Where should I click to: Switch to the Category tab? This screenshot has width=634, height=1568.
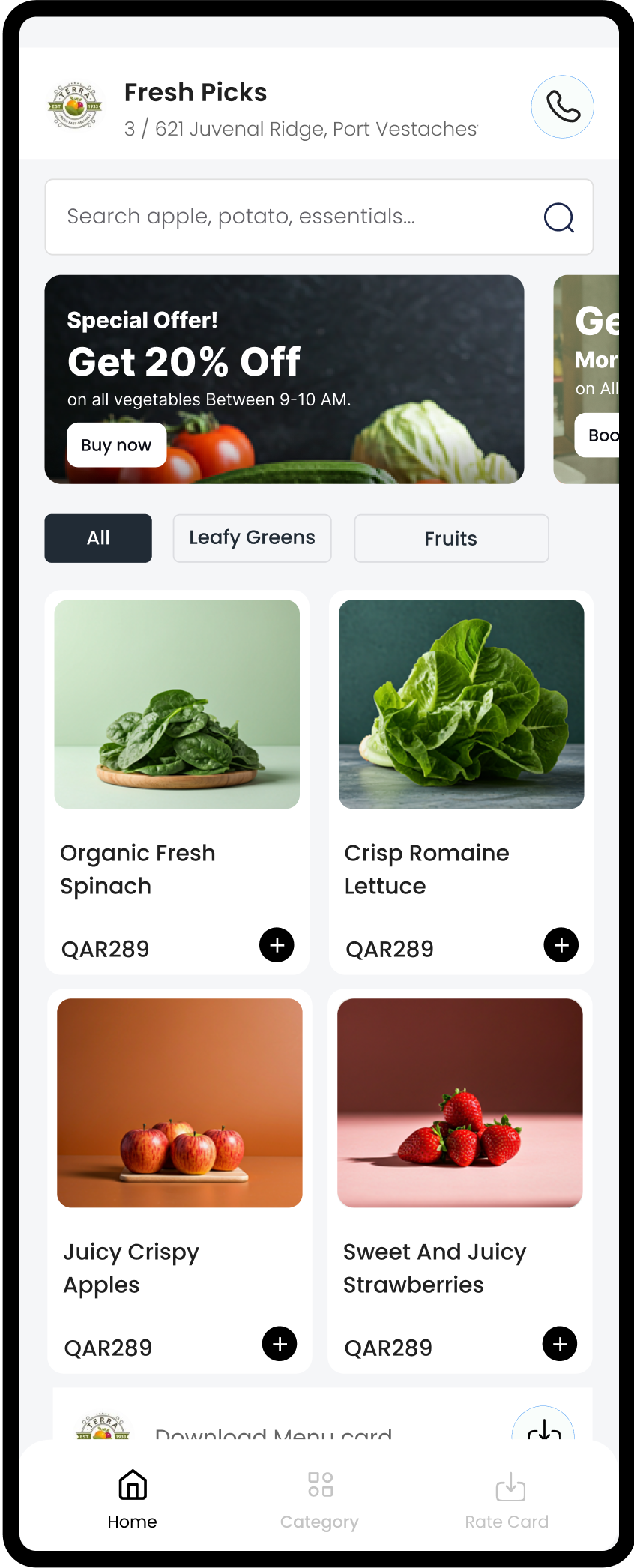pyautogui.click(x=320, y=1498)
